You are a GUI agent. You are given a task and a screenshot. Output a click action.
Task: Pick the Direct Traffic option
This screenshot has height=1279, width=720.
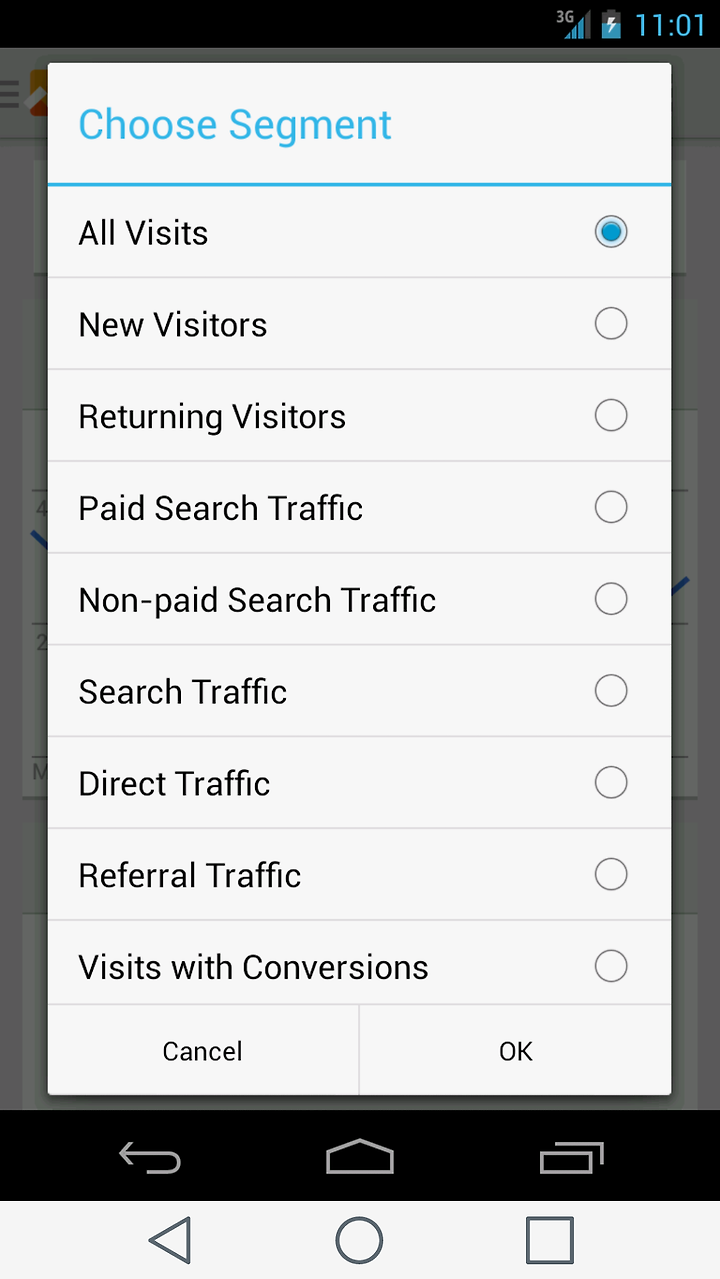tap(359, 783)
